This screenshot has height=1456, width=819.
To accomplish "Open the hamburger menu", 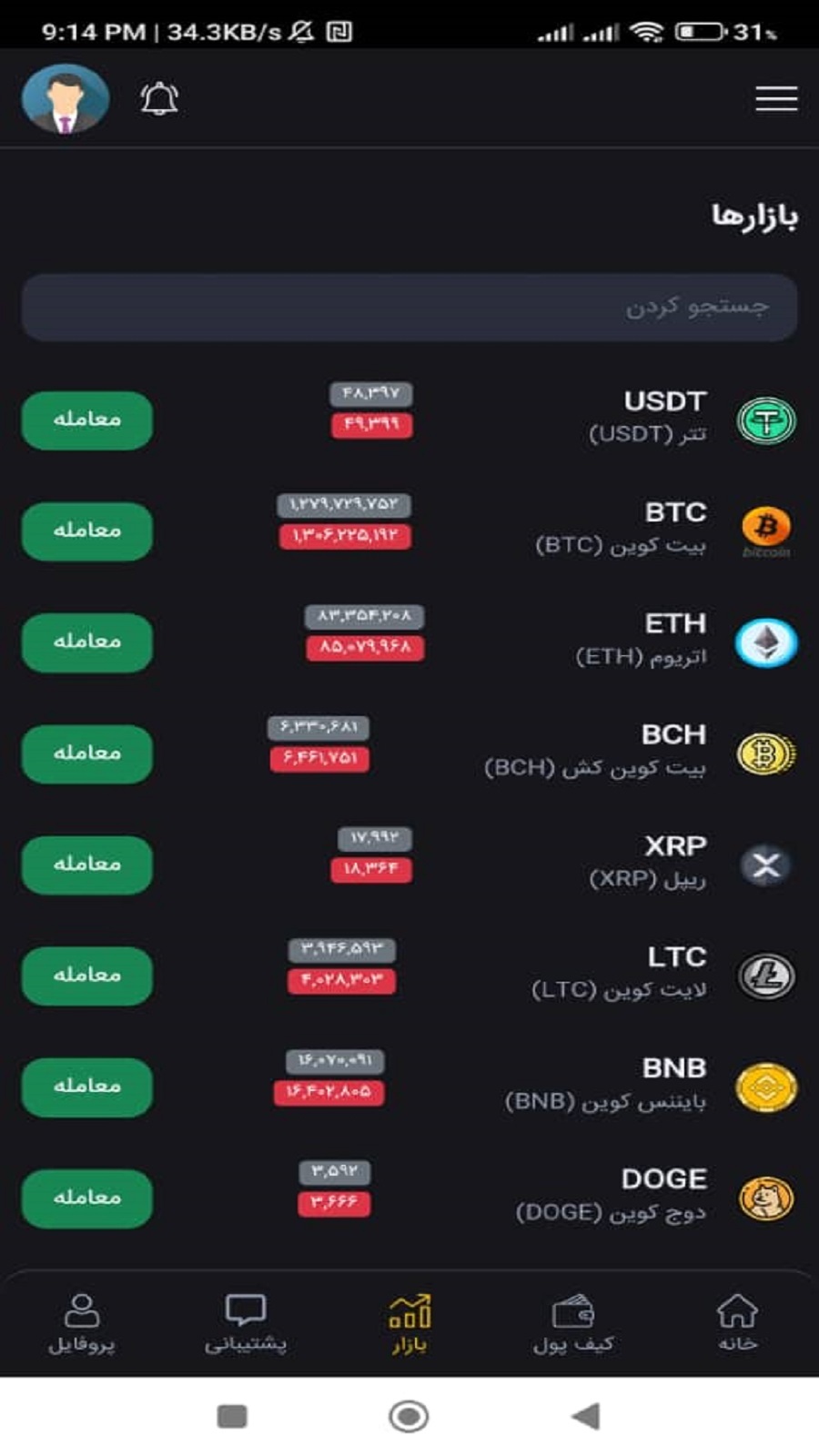I will [x=776, y=98].
